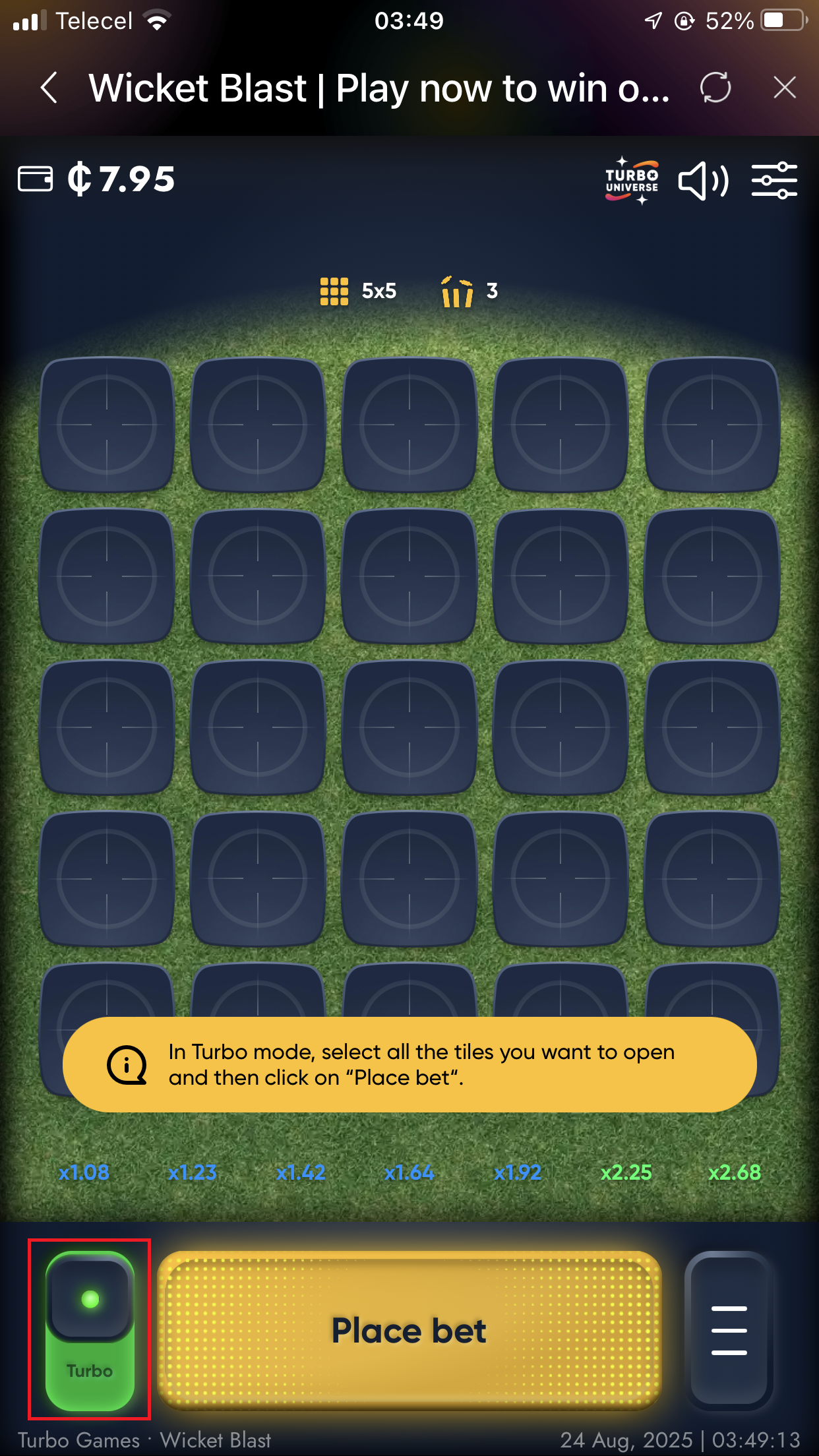Mute the game sound

[x=703, y=181]
